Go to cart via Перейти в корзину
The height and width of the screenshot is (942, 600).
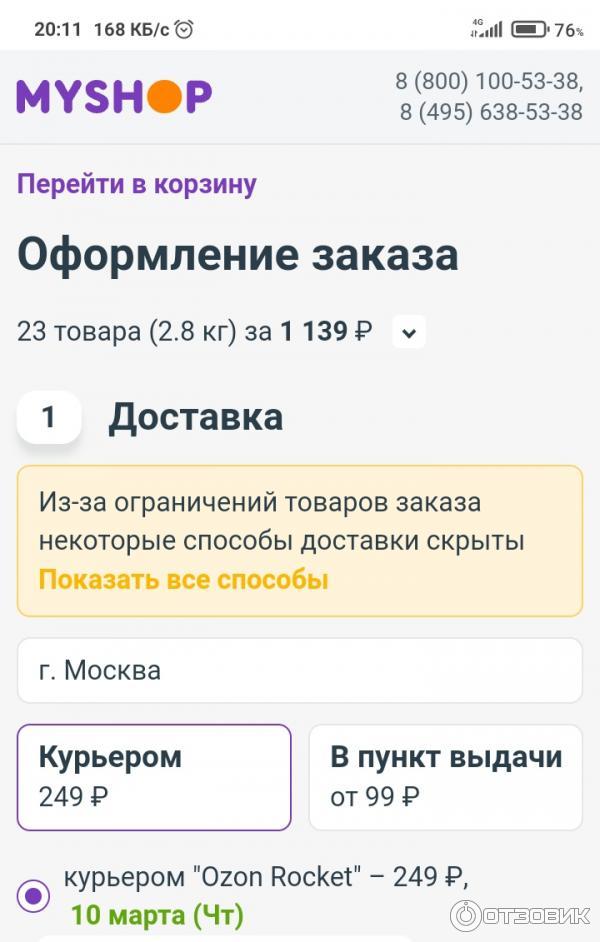(137, 184)
